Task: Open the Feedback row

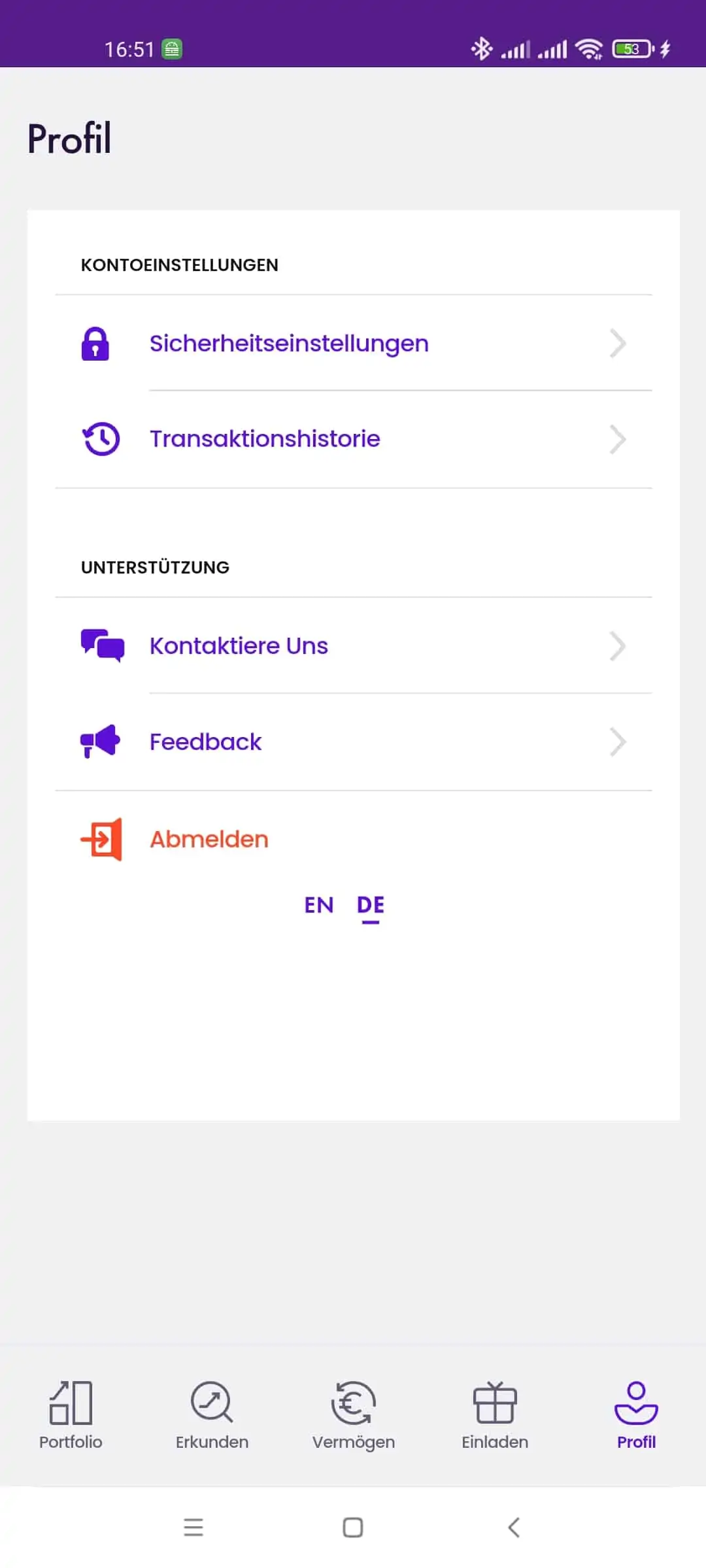Action: point(354,742)
